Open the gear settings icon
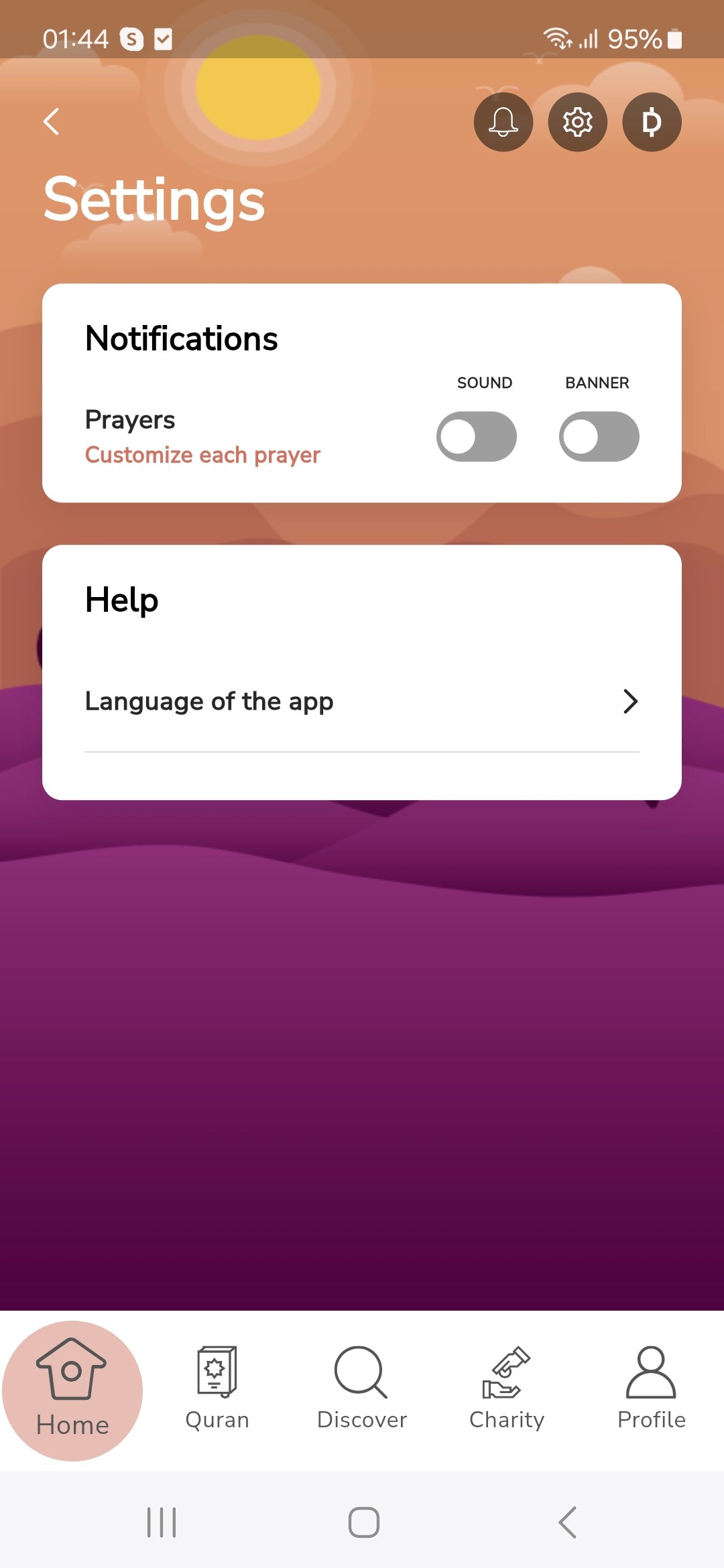 tap(577, 122)
